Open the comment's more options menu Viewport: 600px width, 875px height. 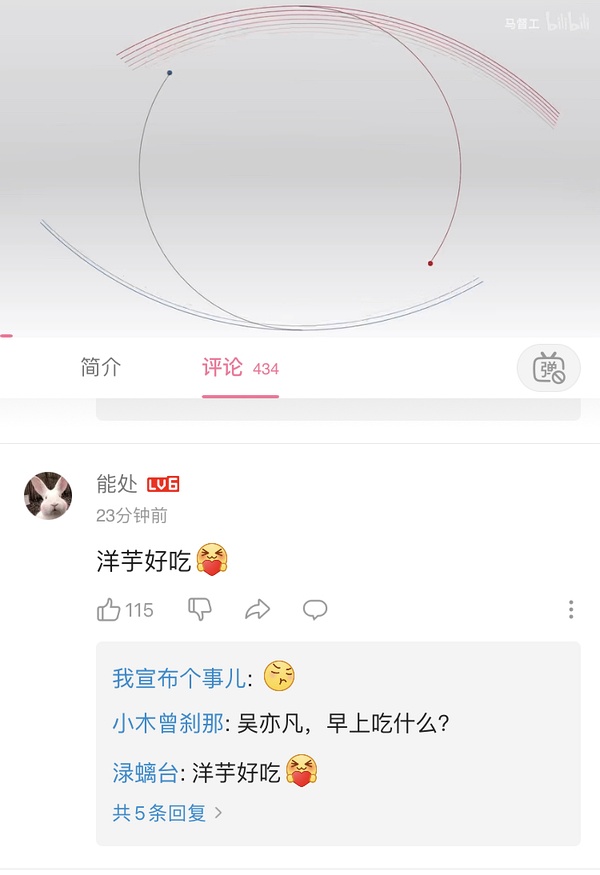click(570, 610)
